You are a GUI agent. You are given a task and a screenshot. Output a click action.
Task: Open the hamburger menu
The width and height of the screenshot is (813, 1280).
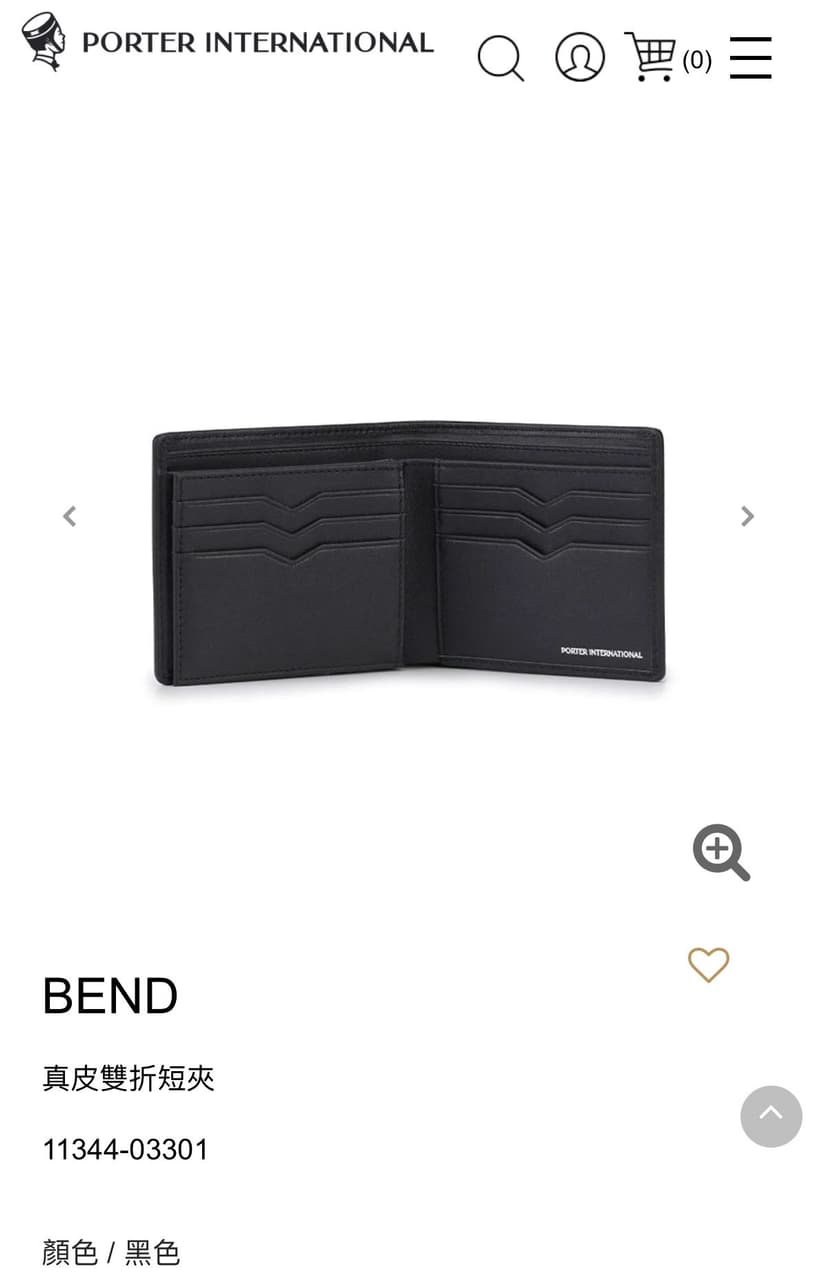pos(750,57)
